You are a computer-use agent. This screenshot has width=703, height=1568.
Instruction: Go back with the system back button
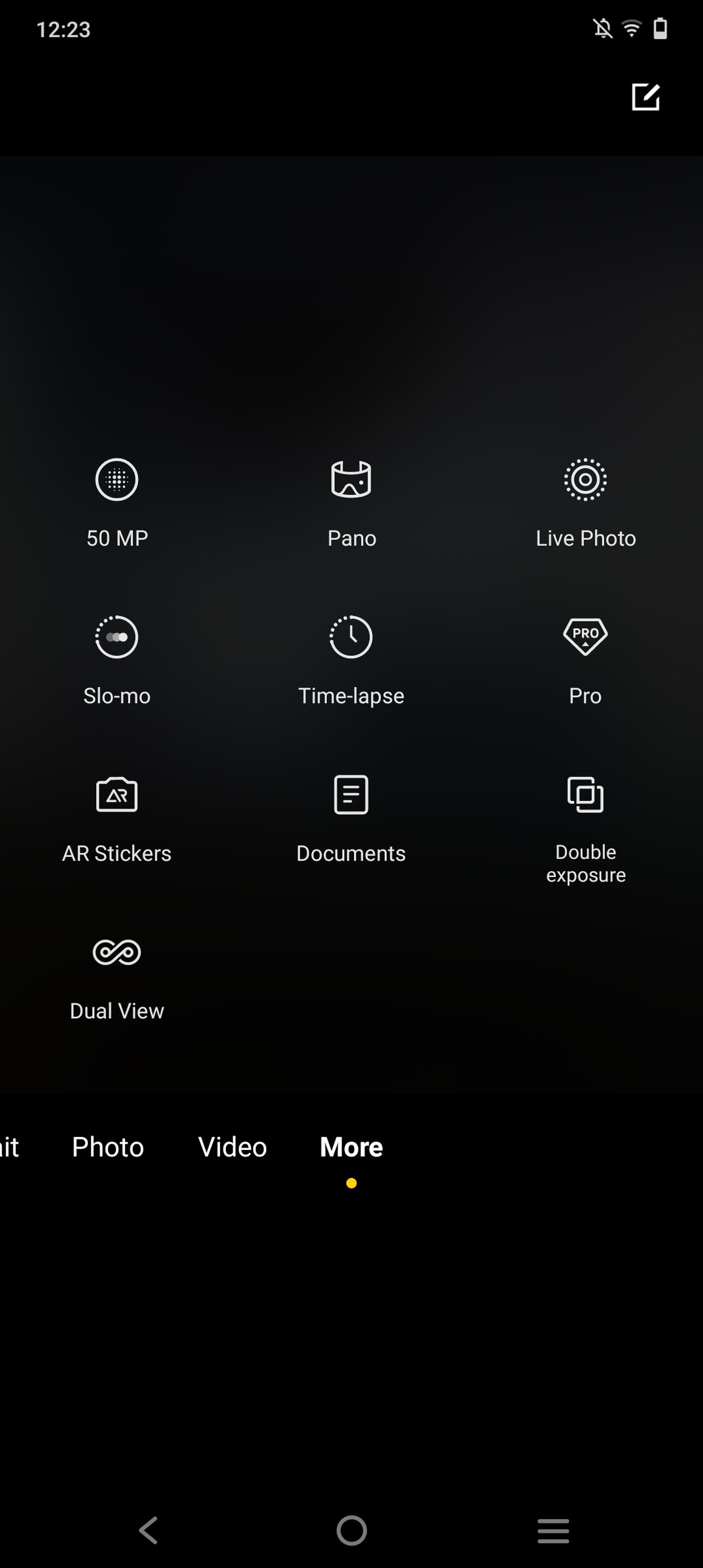(148, 1530)
